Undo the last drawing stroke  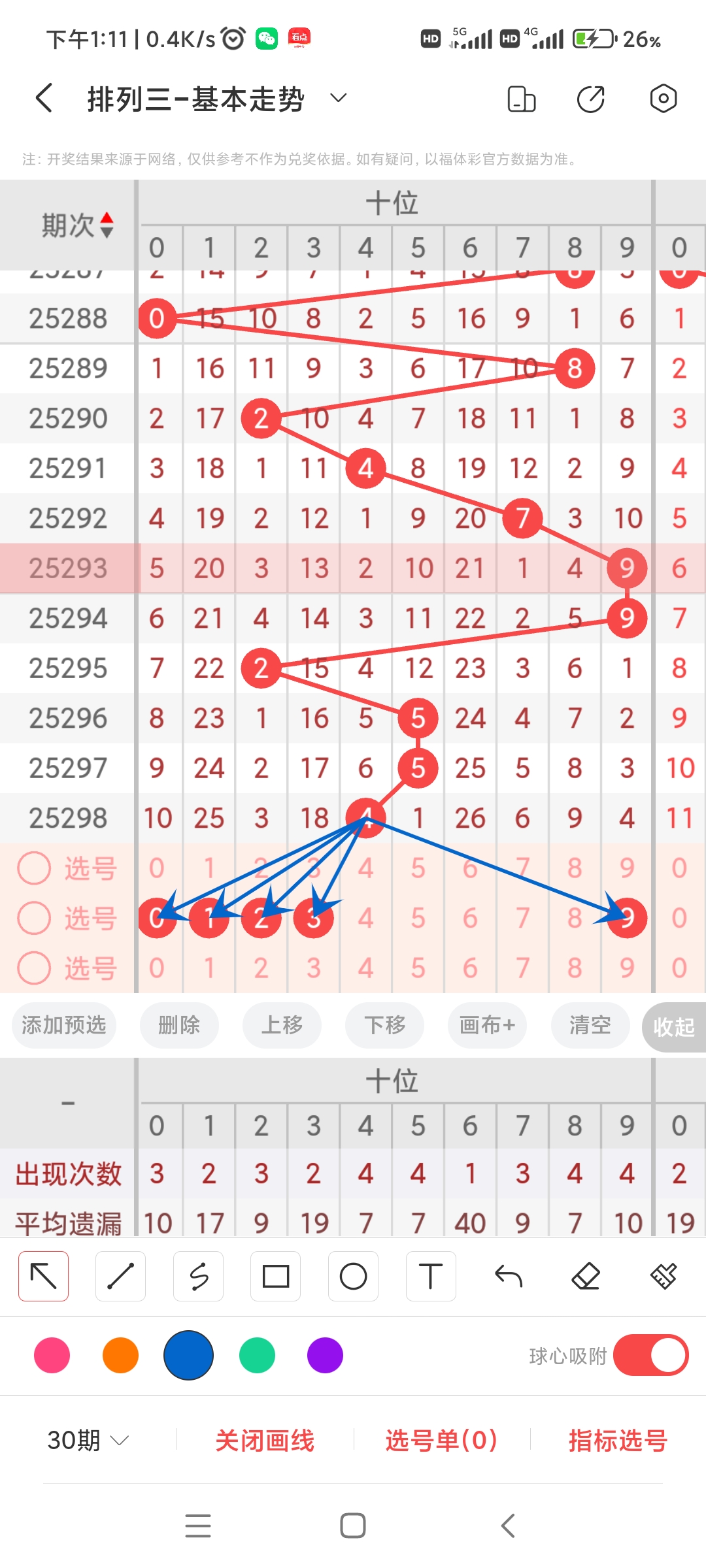[509, 1276]
